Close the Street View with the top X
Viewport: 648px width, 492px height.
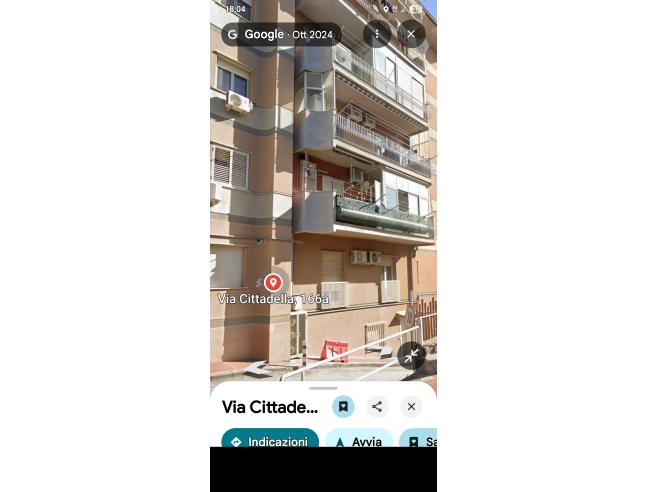click(x=411, y=34)
